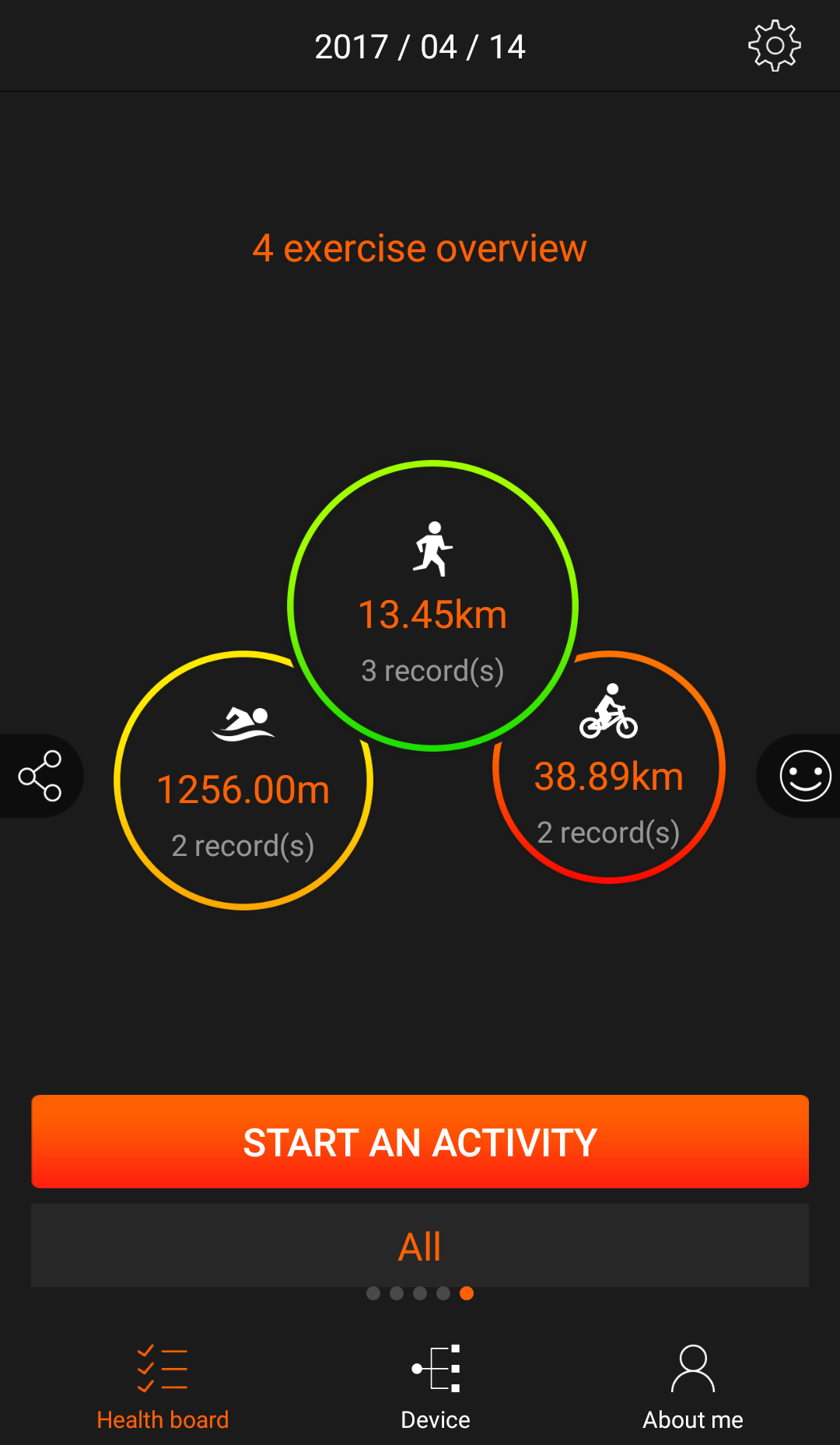The width and height of the screenshot is (840, 1445).
Task: Open swimming records of 1256.00m
Action: (x=243, y=780)
